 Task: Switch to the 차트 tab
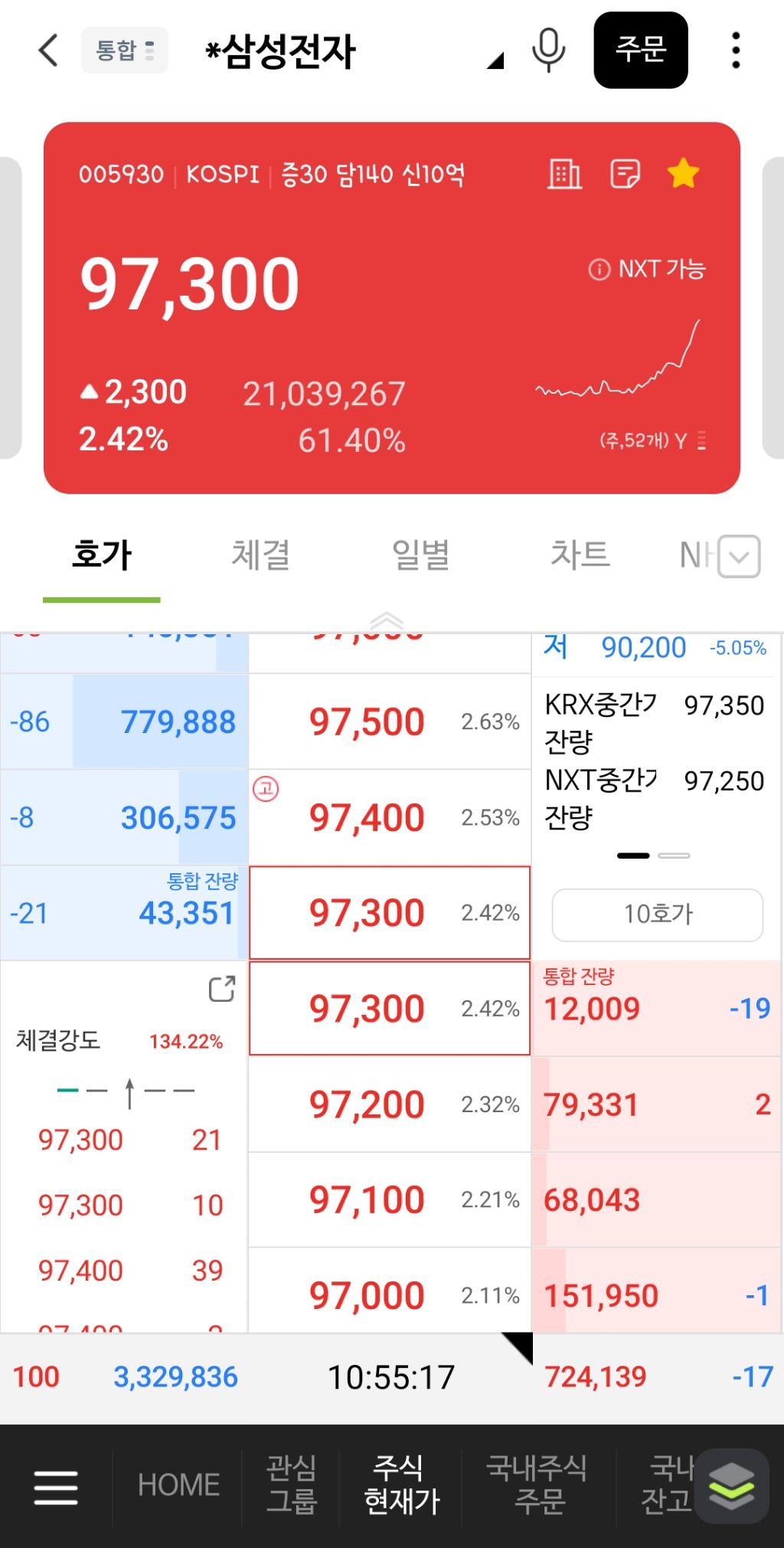point(582,556)
